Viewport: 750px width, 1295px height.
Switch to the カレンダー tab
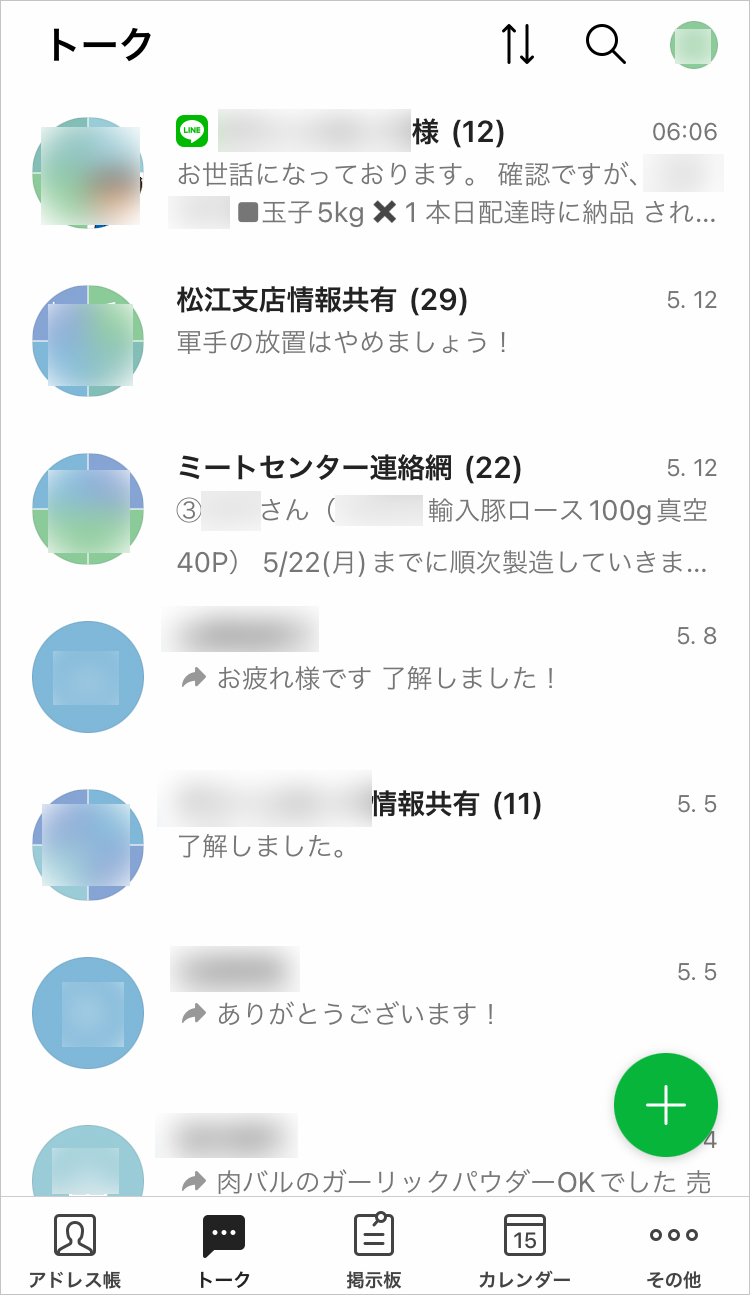pos(524,1248)
